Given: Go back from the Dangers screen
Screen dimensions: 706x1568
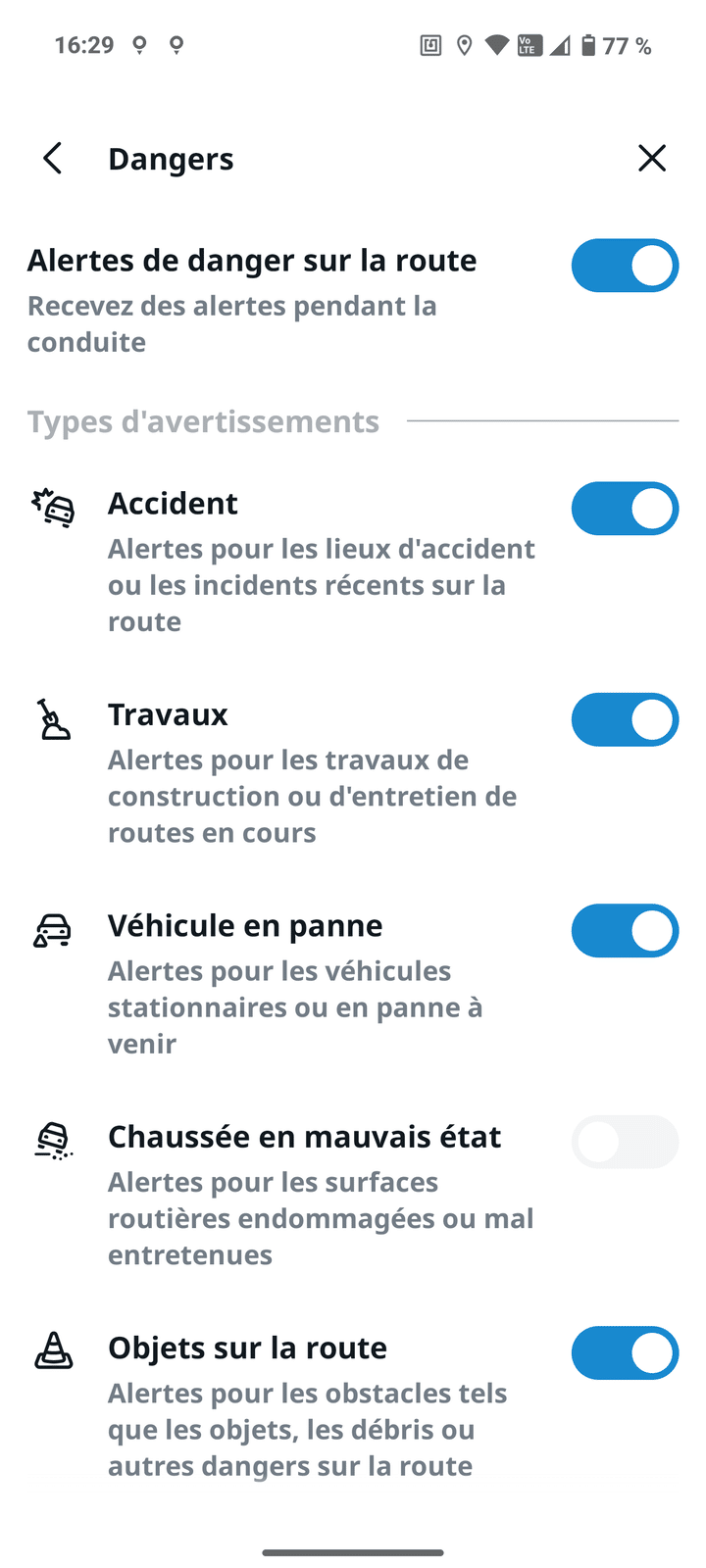Looking at the screenshot, I should (53, 159).
